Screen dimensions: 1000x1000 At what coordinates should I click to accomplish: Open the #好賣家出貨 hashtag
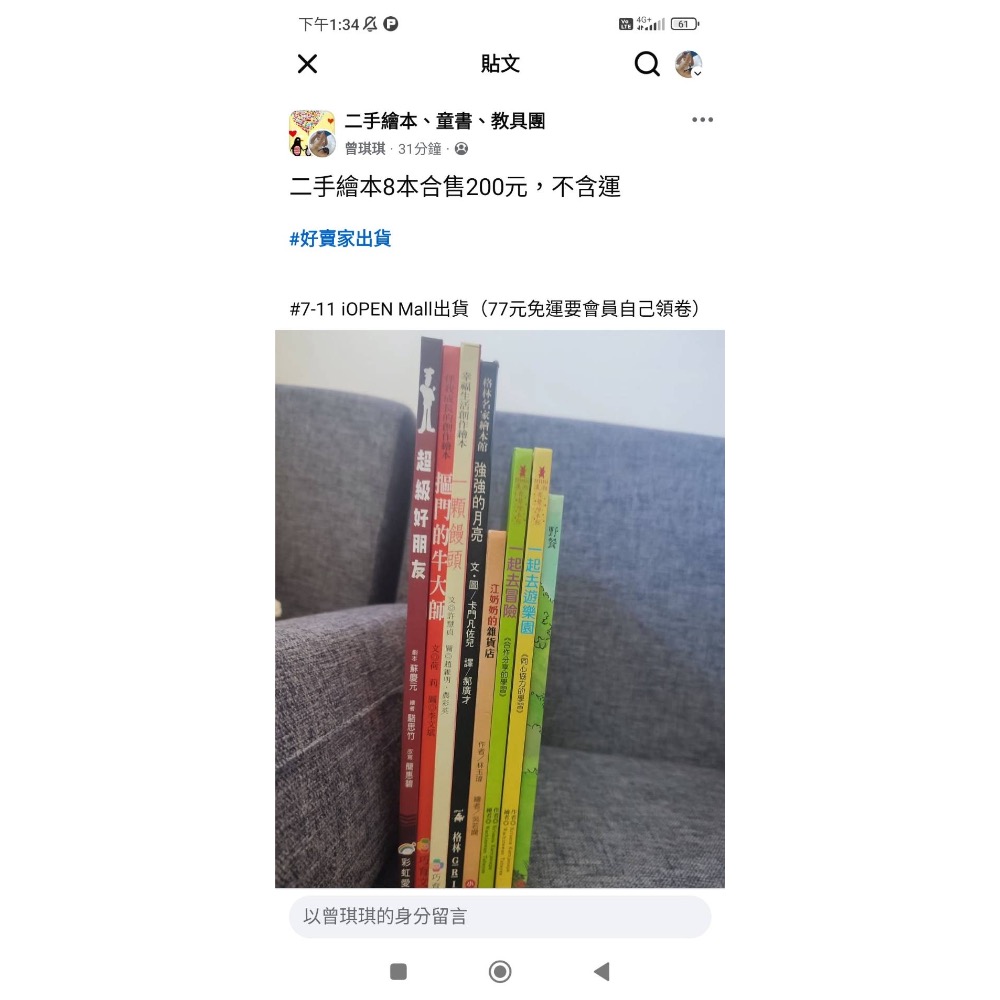point(340,238)
